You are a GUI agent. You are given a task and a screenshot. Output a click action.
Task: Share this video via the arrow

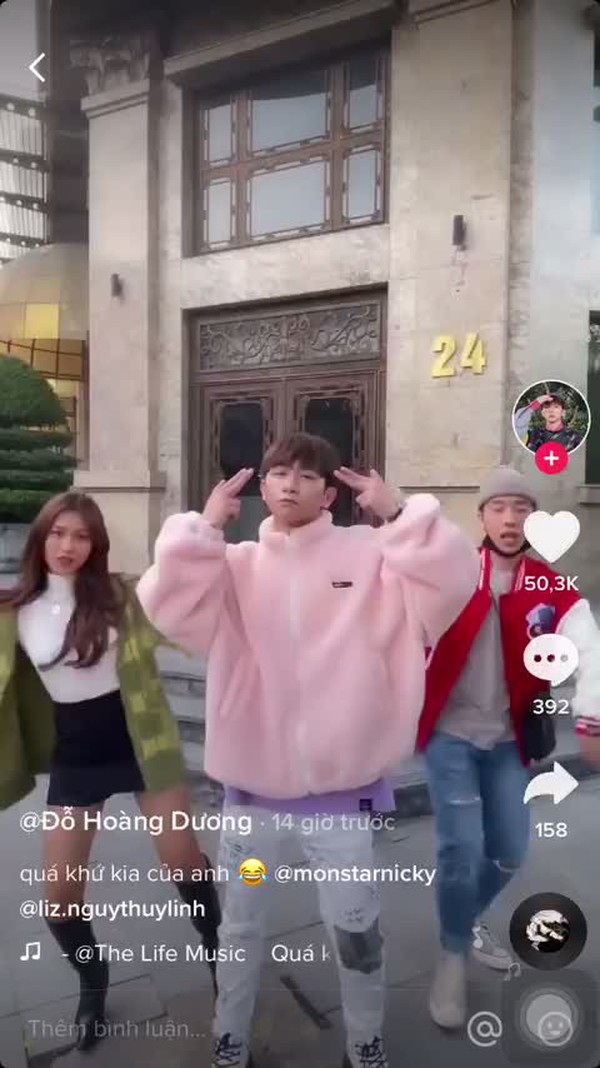click(551, 784)
